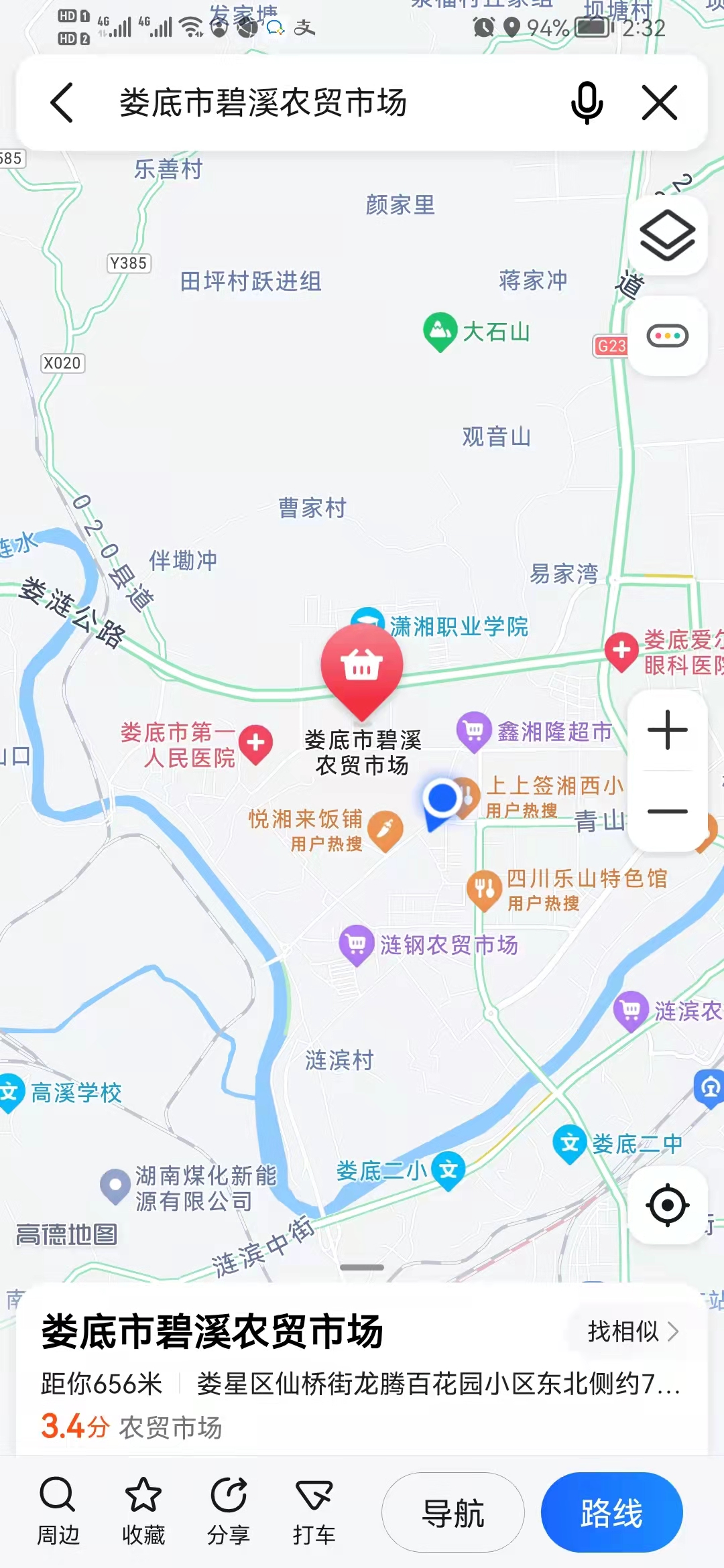Viewport: 724px width, 1568px height.
Task: Tap 找相似 to find similar places
Action: (x=632, y=1331)
